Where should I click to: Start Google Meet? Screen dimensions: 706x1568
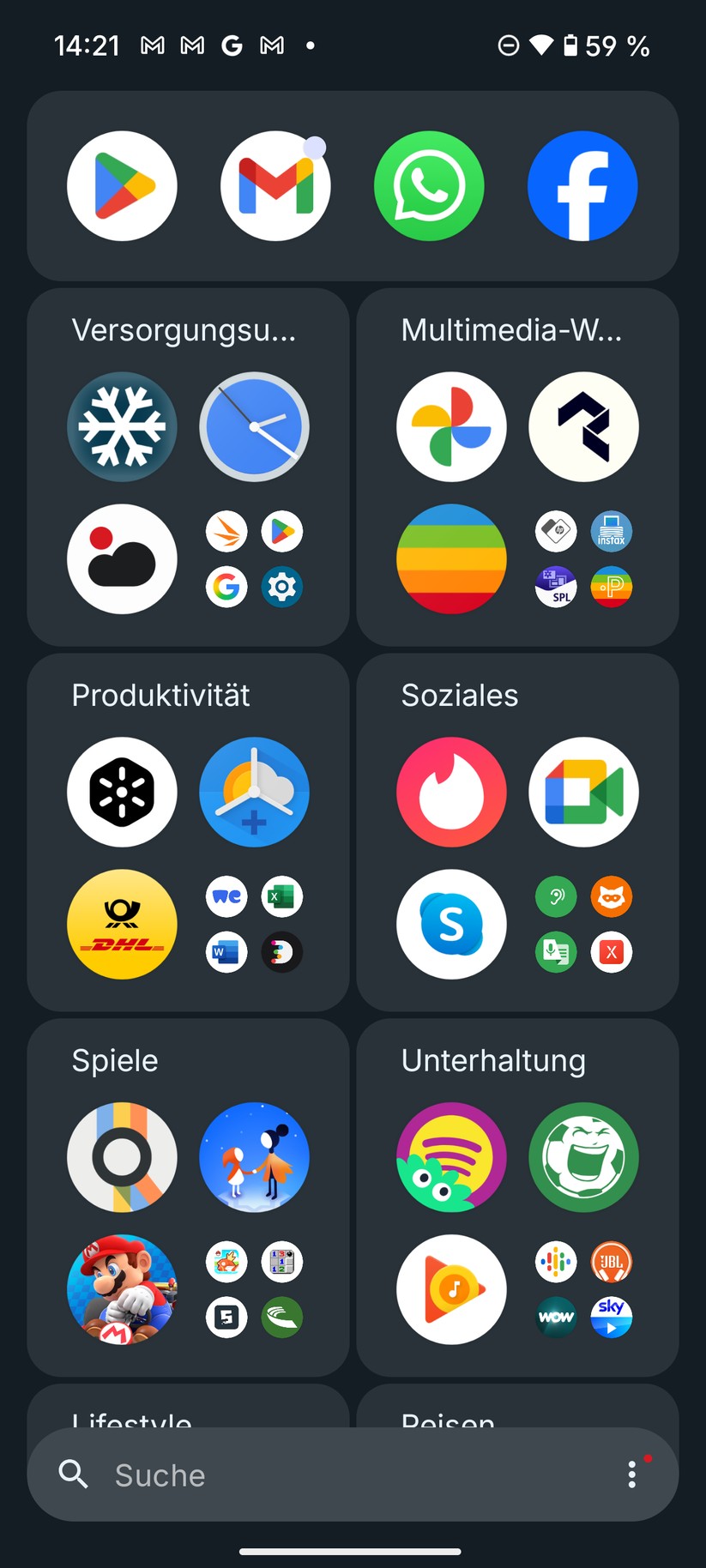coord(583,792)
